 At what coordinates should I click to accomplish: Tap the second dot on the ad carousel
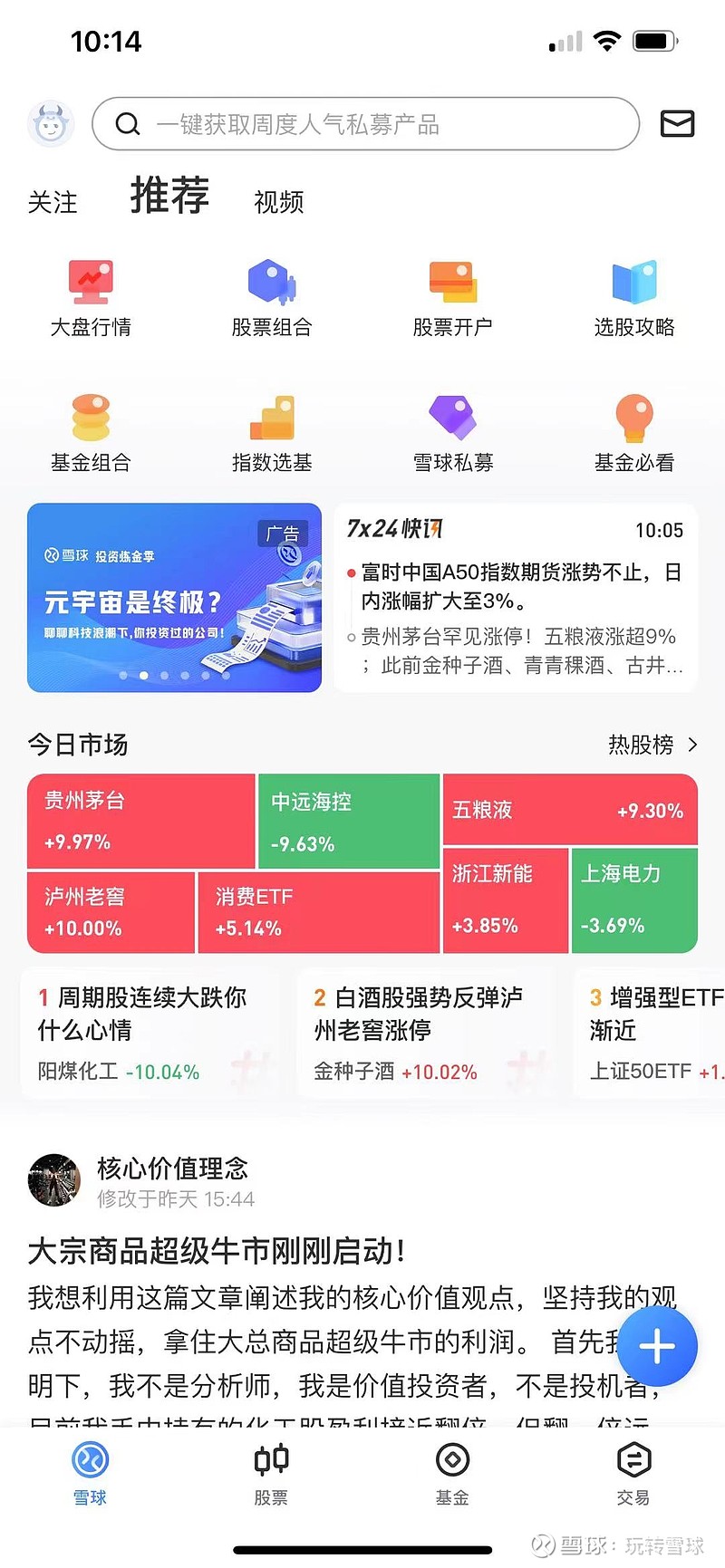coord(143,675)
